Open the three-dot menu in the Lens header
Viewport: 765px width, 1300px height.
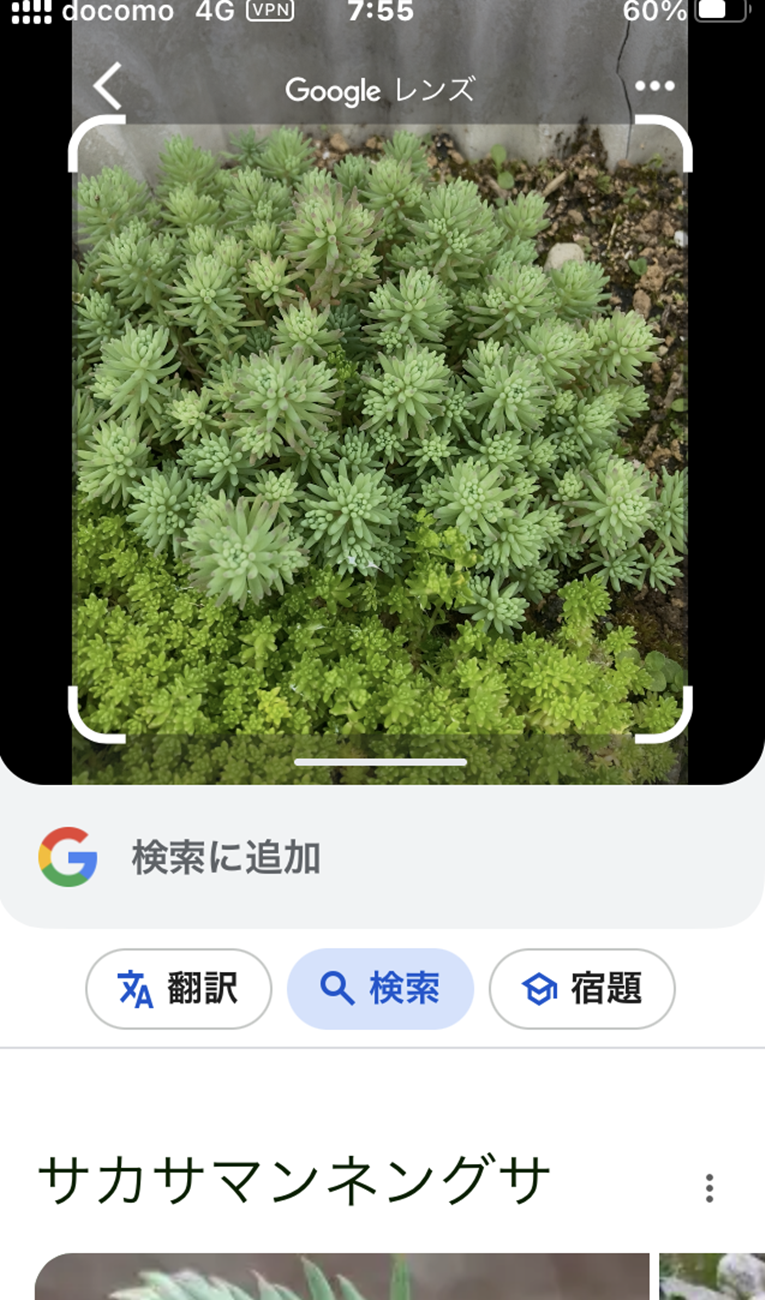655,87
